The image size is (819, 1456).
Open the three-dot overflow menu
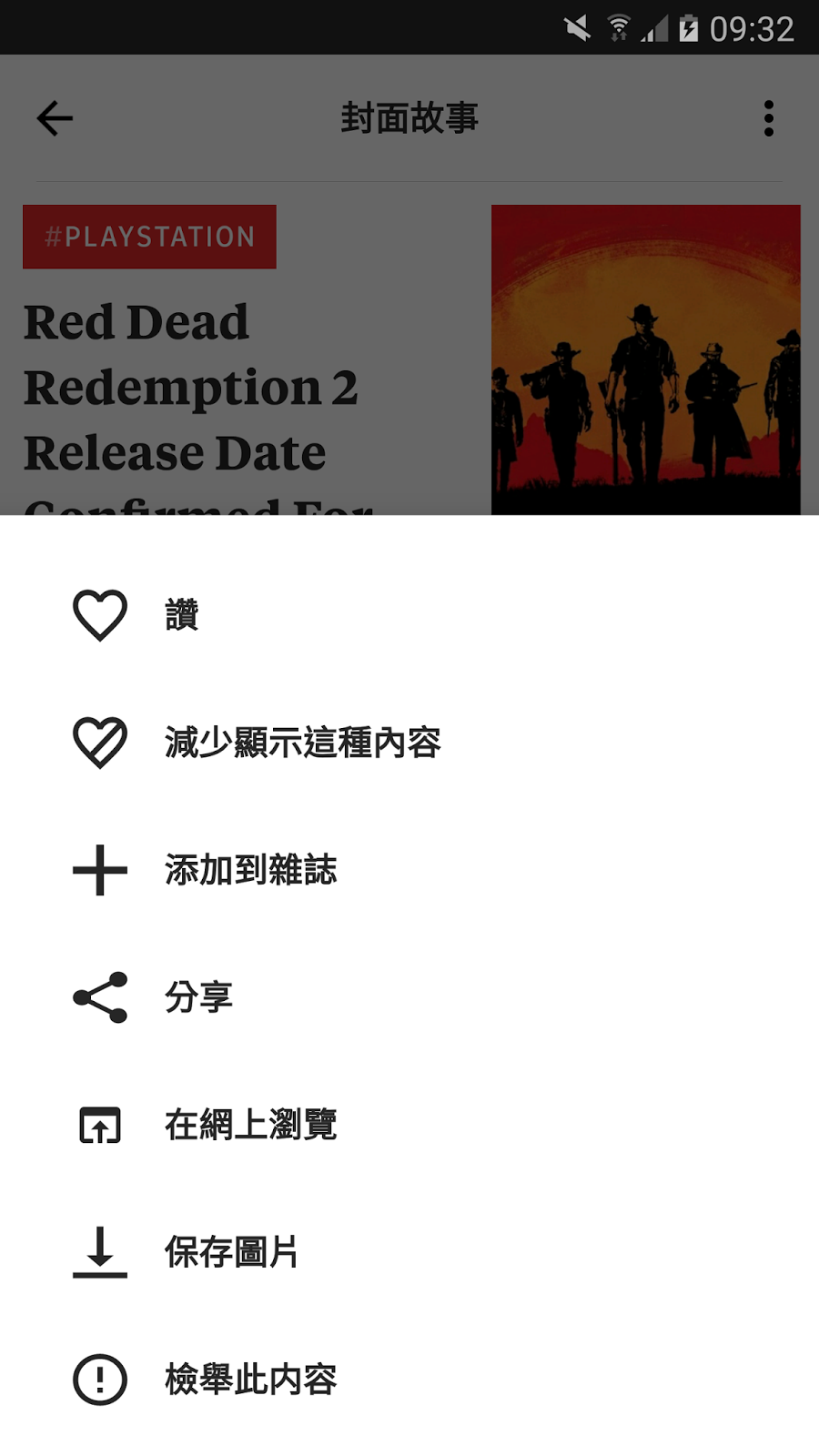pyautogui.click(x=769, y=118)
